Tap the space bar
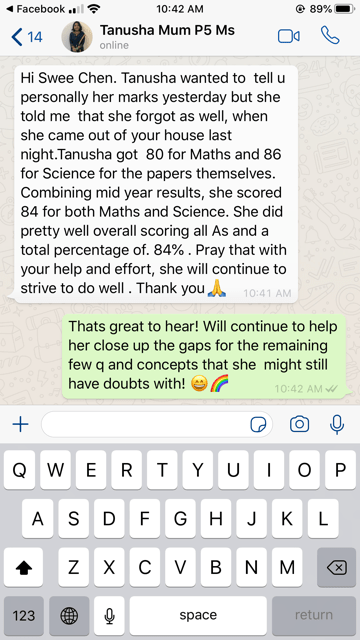Viewport: 360px width, 640px height. click(198, 616)
